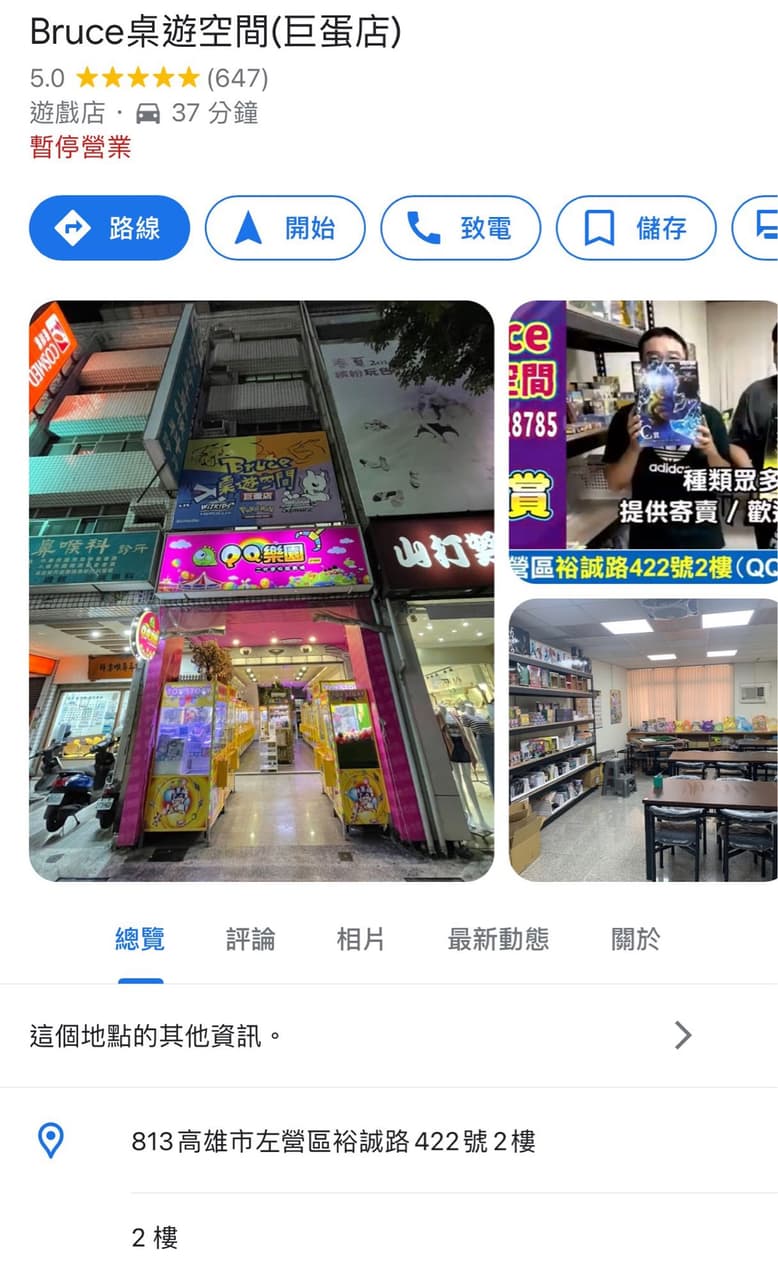
Task: Switch to the 評論 reviews tab
Action: pyautogui.click(x=250, y=939)
